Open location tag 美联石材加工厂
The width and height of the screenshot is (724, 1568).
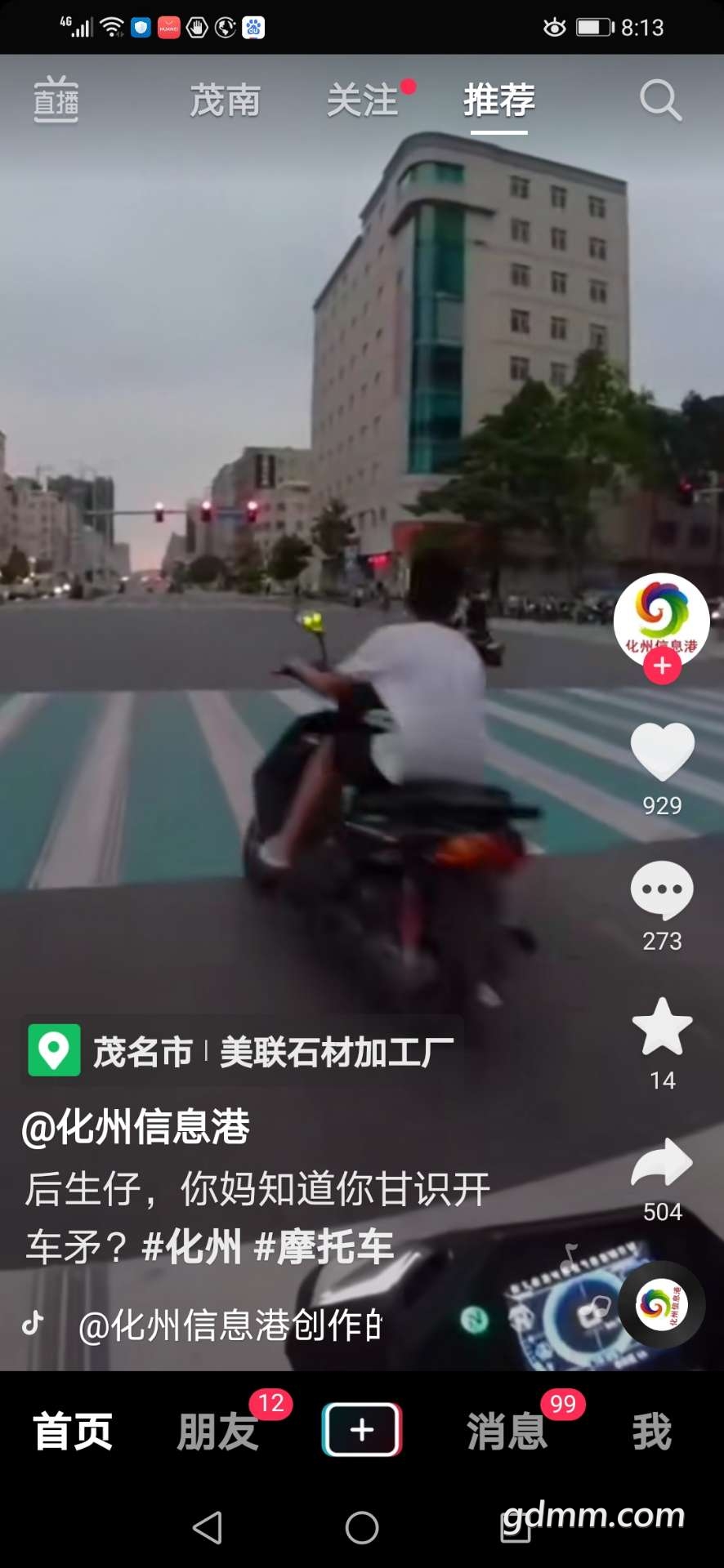242,1051
